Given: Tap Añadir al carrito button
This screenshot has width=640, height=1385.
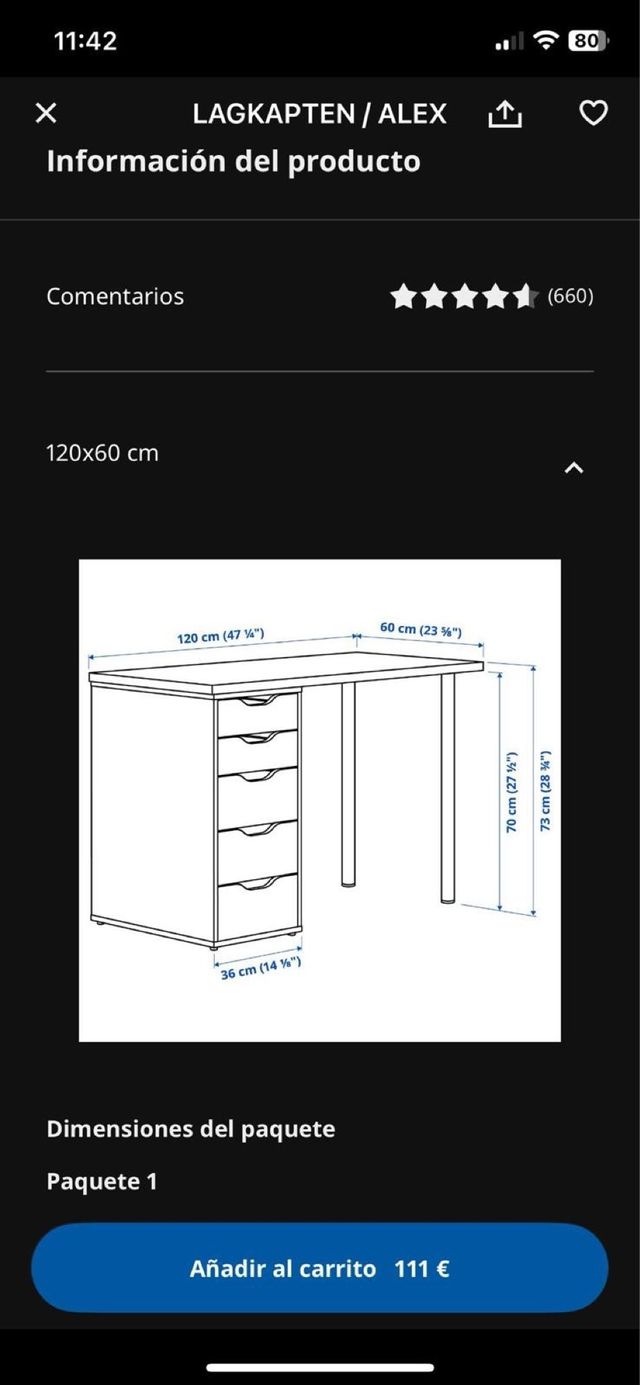Looking at the screenshot, I should 319,1268.
